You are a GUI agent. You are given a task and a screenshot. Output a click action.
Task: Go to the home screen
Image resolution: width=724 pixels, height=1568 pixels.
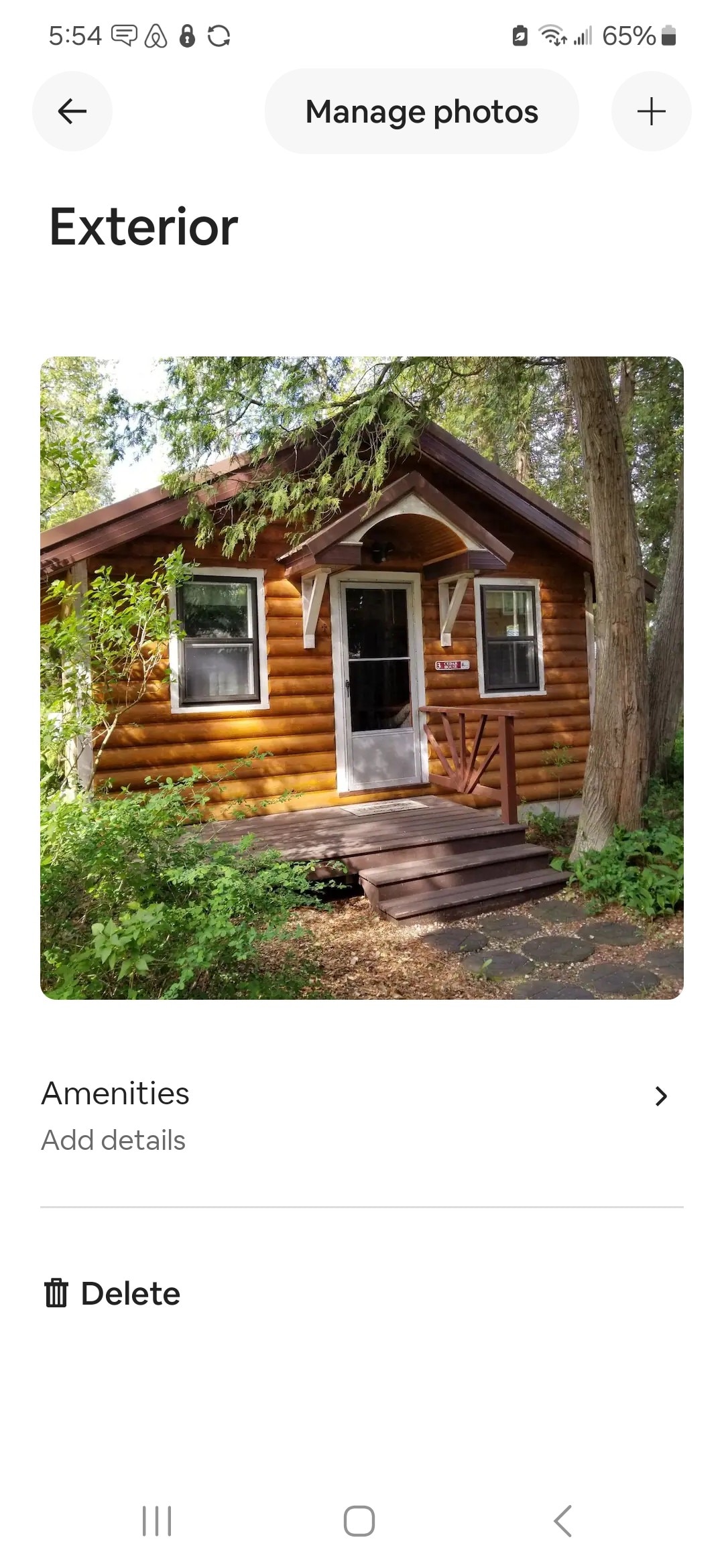tap(359, 1520)
